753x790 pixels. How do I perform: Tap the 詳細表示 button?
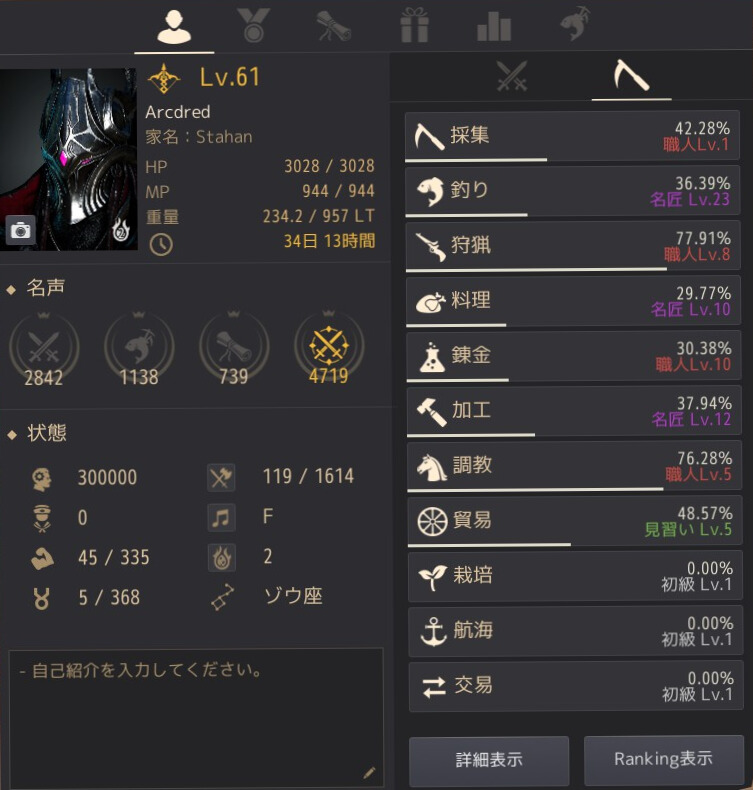click(489, 759)
